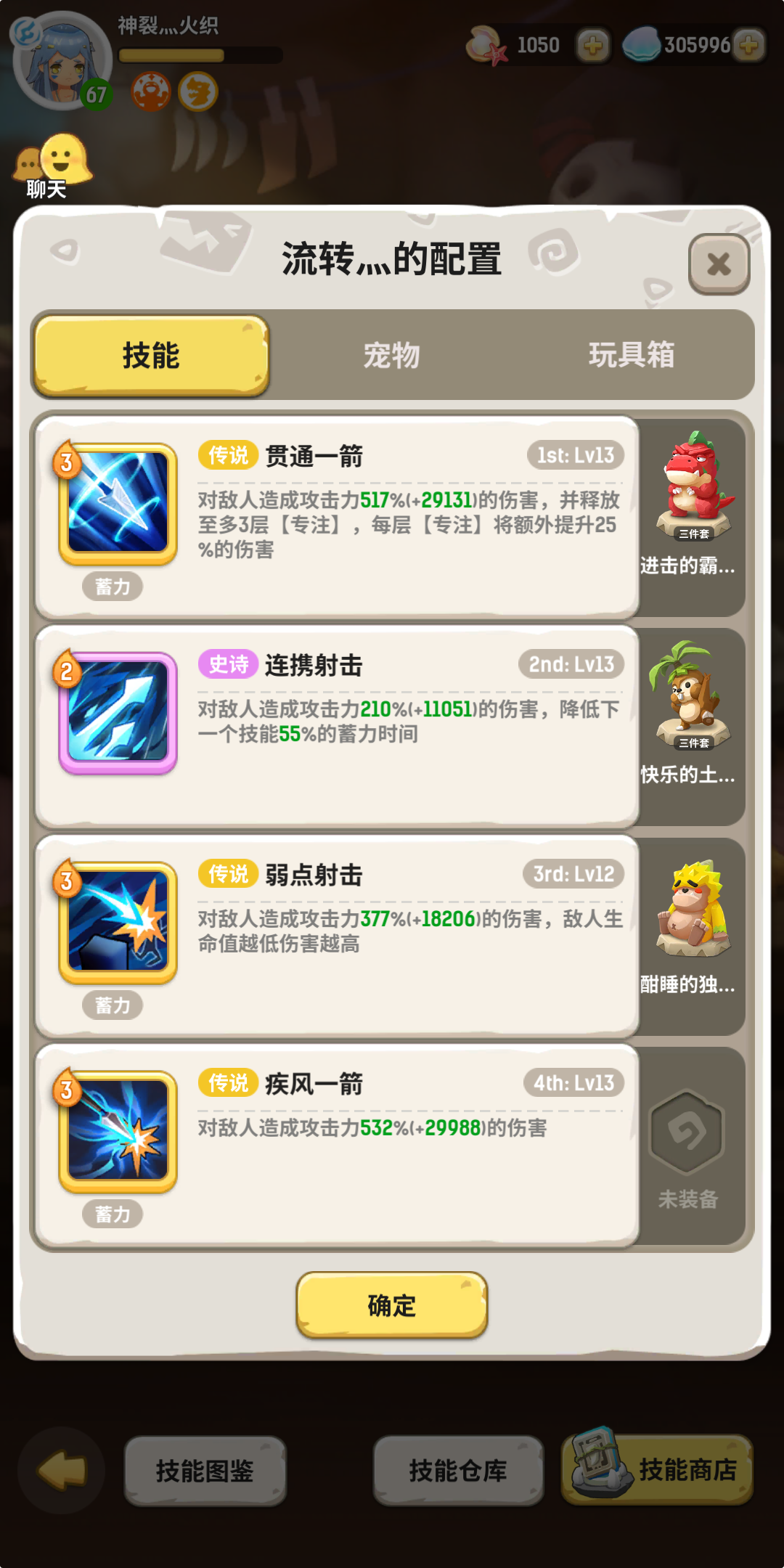Open the 贯通一箭 skill card
784x1568 pixels.
pyautogui.click(x=338, y=517)
